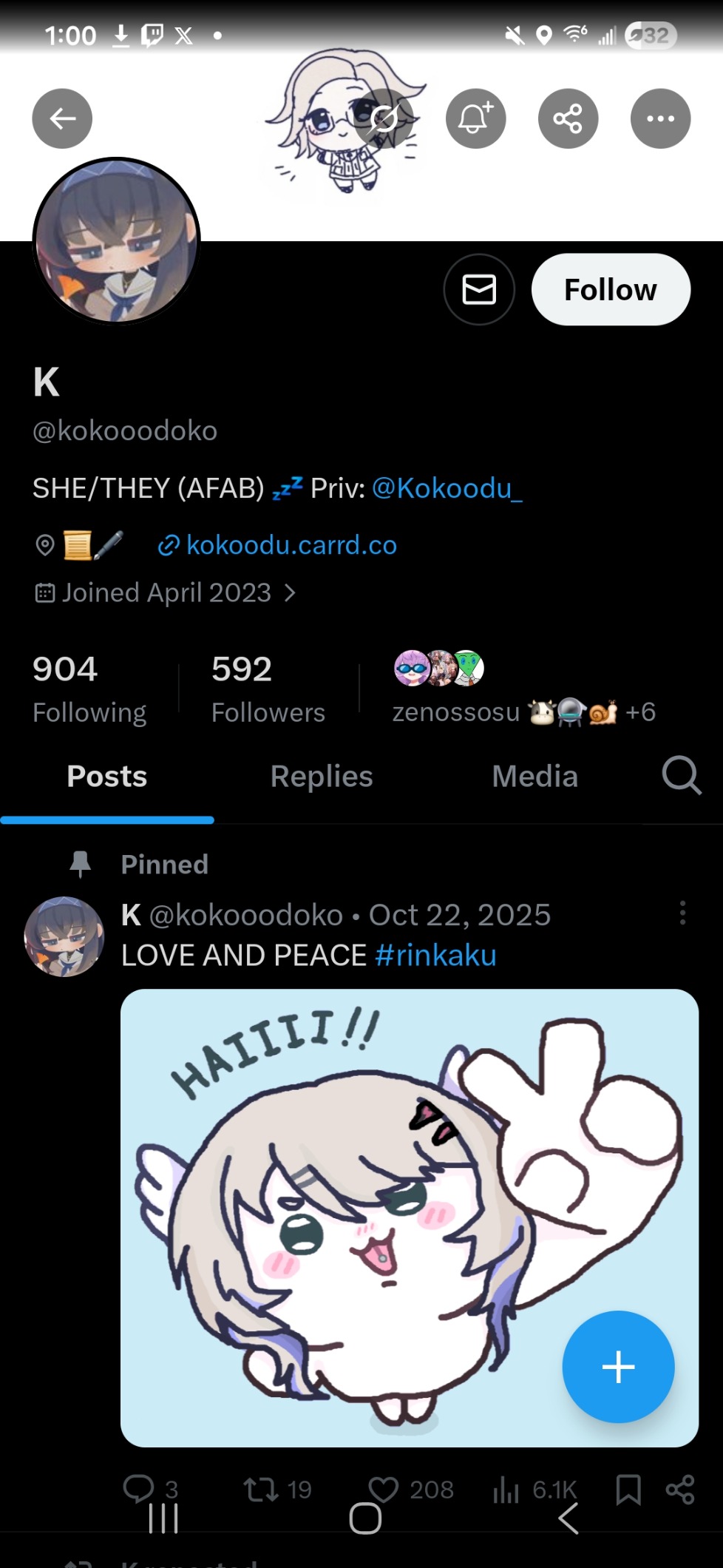Screen dimensions: 723x1568
Task: Switch to the Replies tab
Action: [x=322, y=777]
